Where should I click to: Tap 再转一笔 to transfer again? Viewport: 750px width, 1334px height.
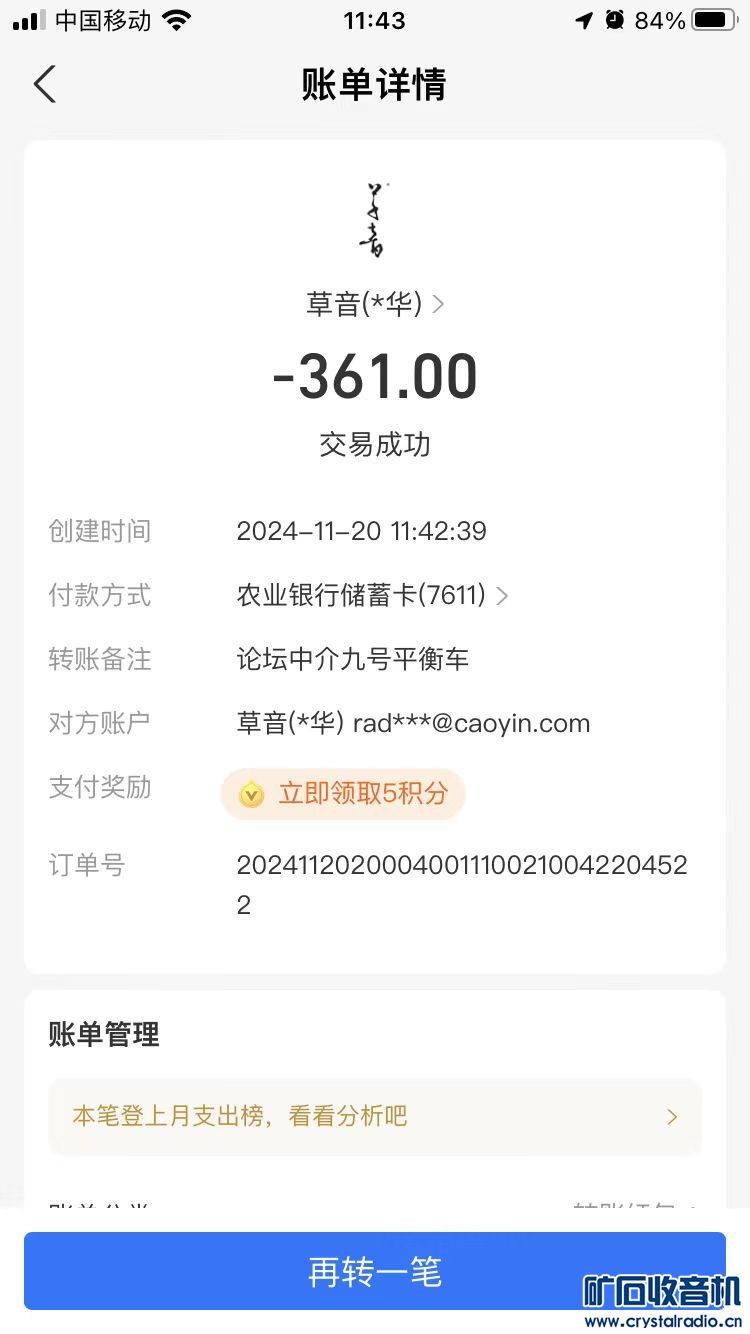pos(375,1271)
